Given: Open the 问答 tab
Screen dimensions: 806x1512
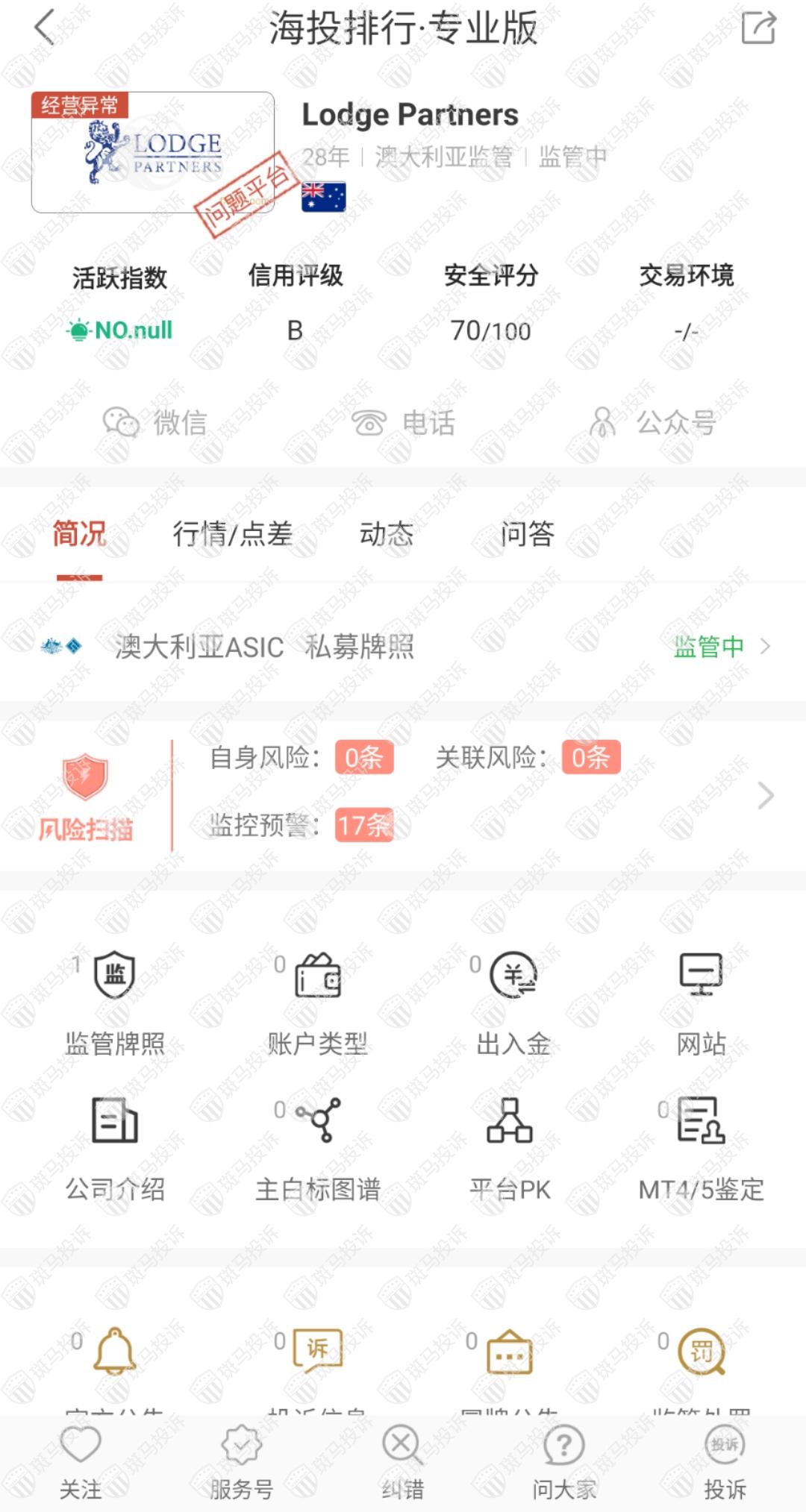Looking at the screenshot, I should [x=527, y=534].
